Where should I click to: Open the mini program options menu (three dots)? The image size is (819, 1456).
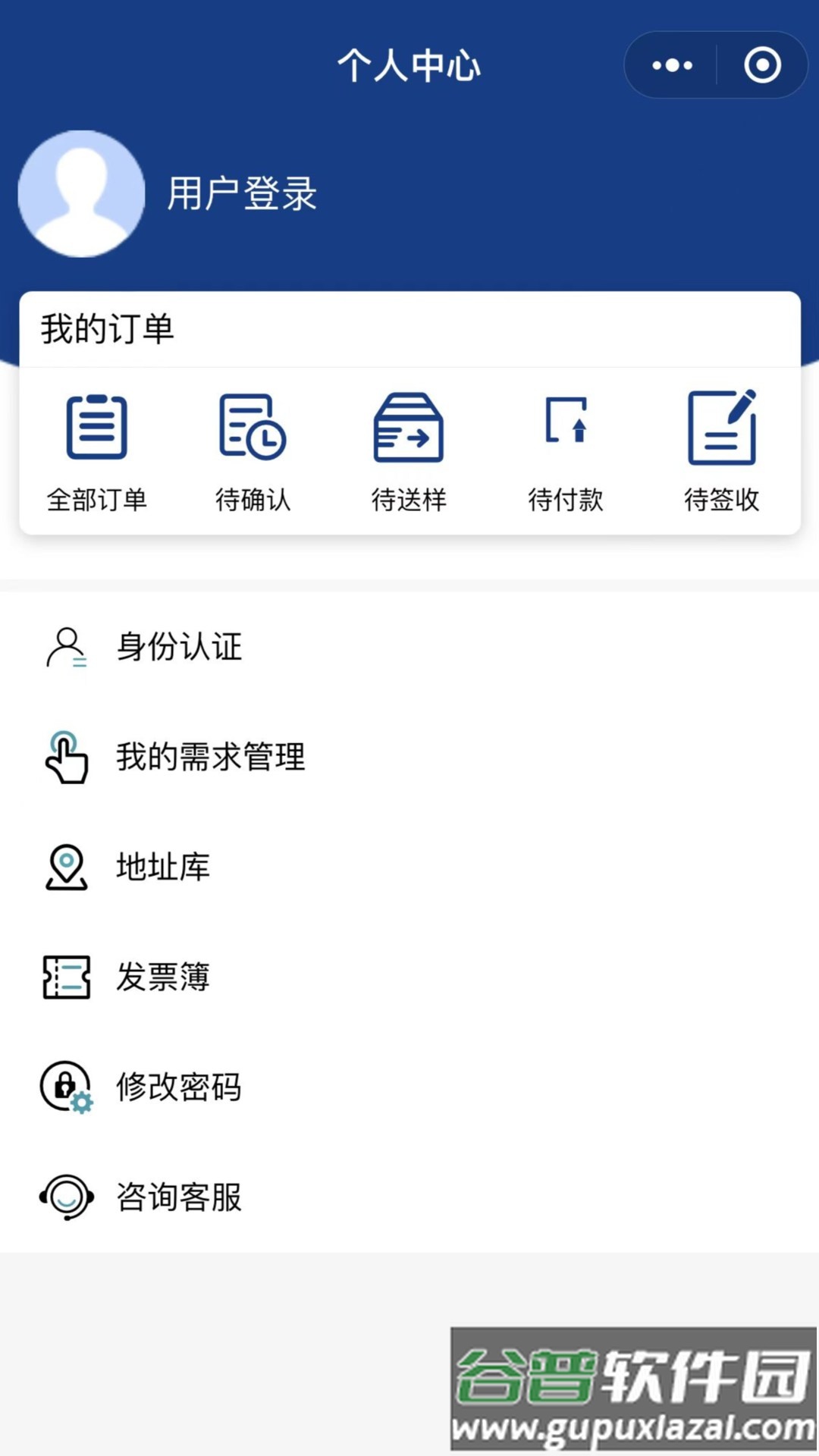point(670,64)
